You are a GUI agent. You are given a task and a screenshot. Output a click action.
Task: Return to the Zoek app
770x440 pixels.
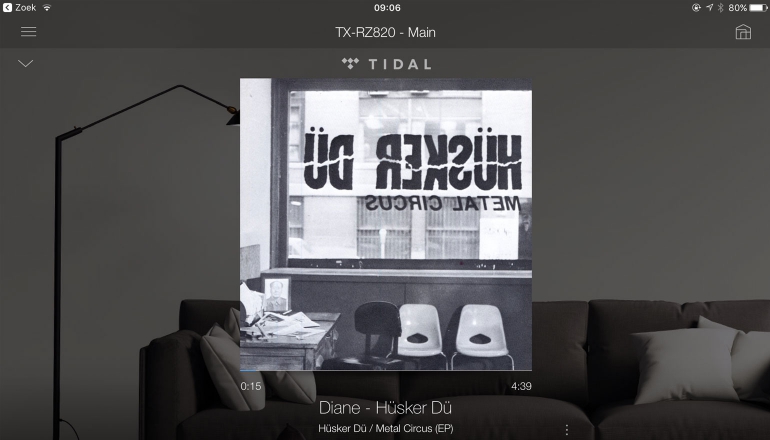[x=18, y=7]
